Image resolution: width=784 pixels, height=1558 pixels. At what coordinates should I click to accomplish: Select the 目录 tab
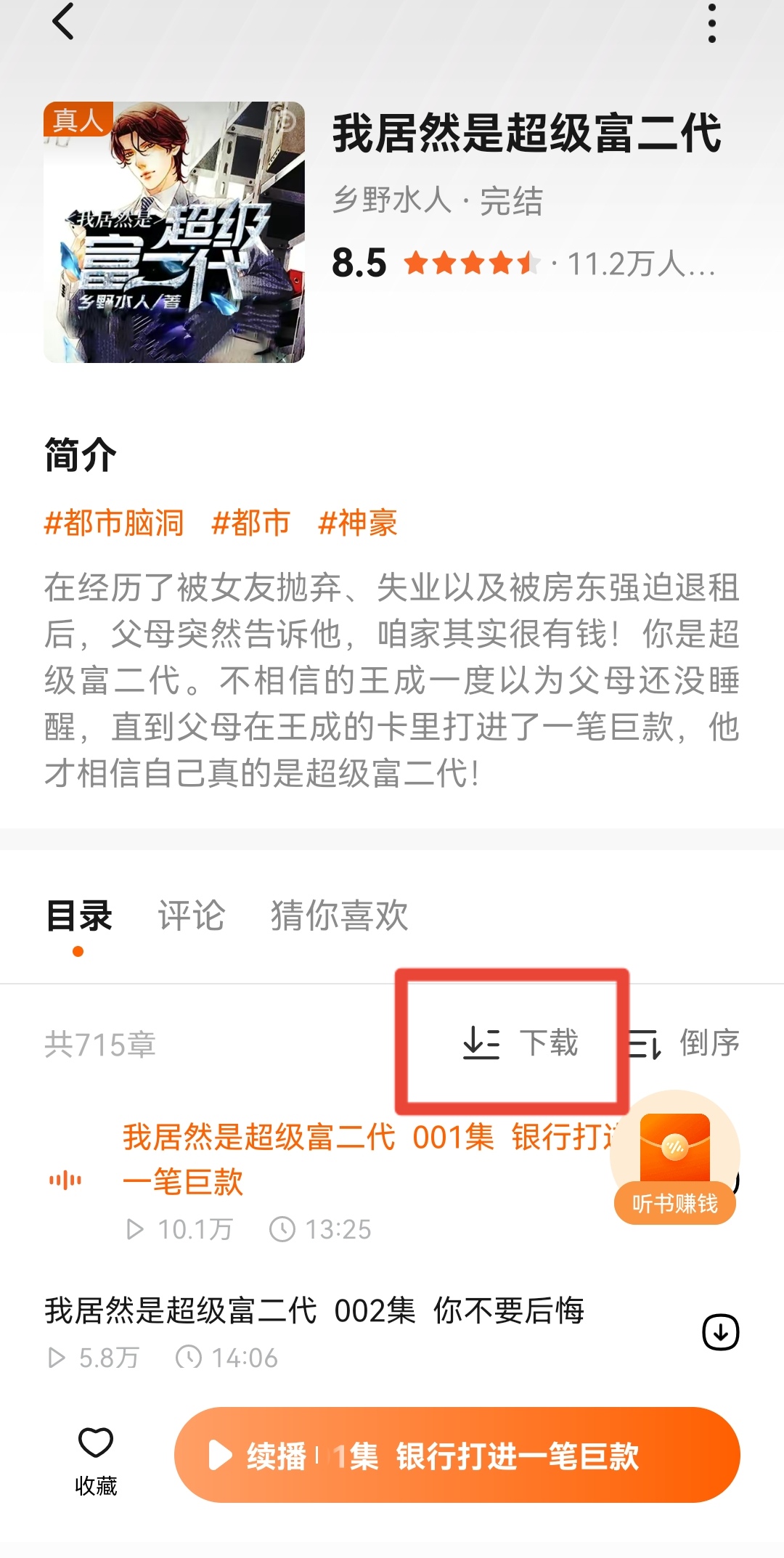[x=78, y=915]
